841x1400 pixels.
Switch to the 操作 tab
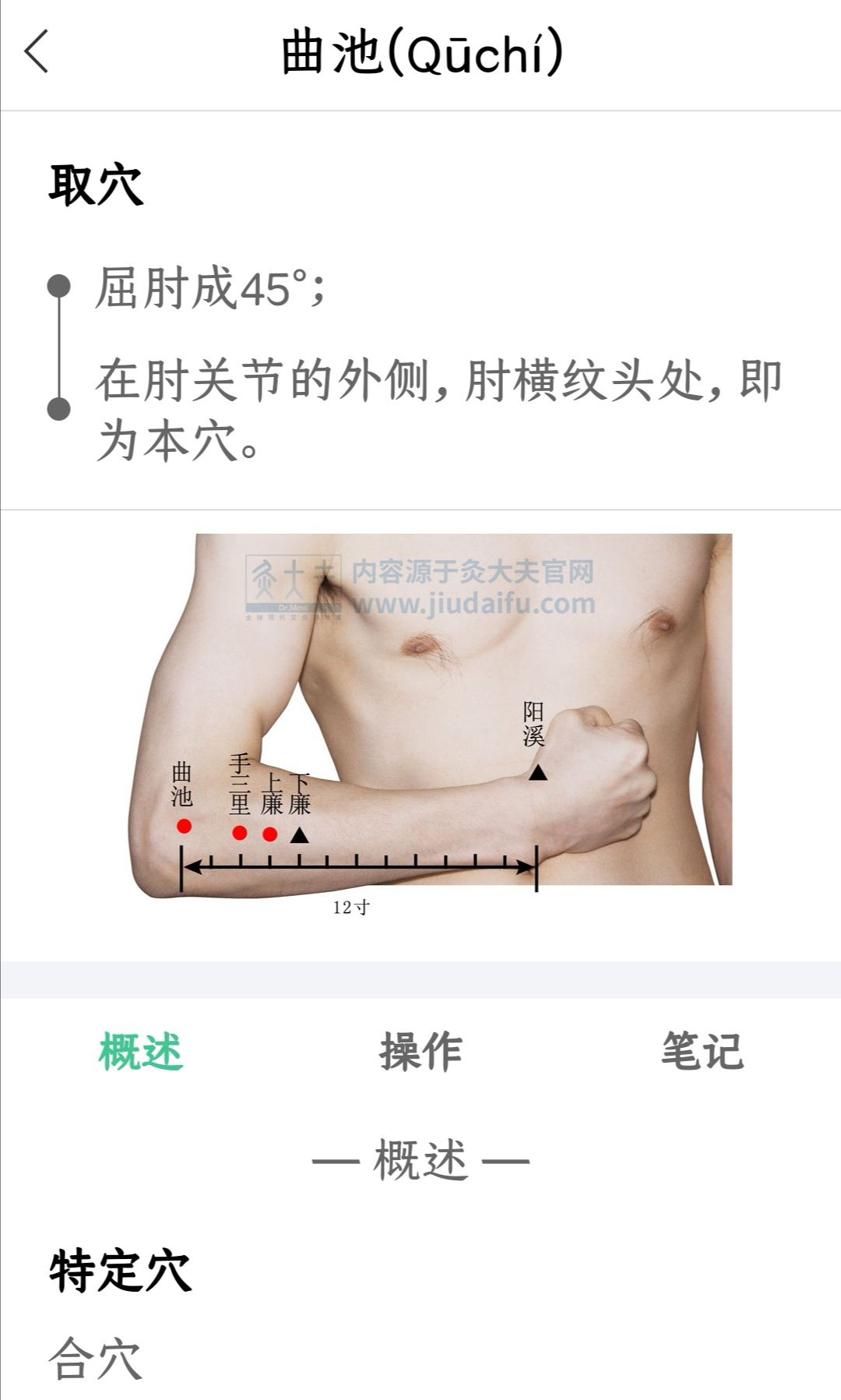[x=421, y=1052]
